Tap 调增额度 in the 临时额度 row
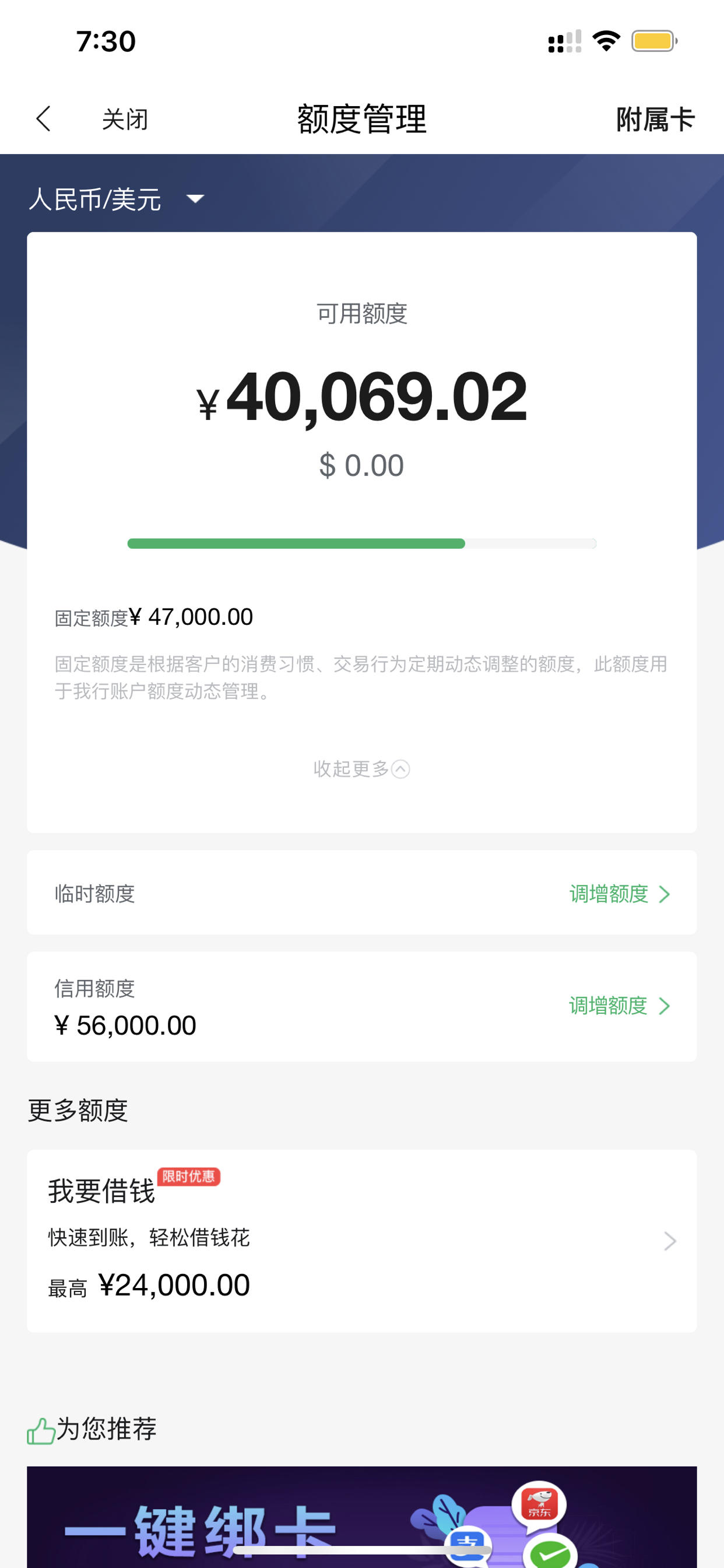 click(619, 894)
